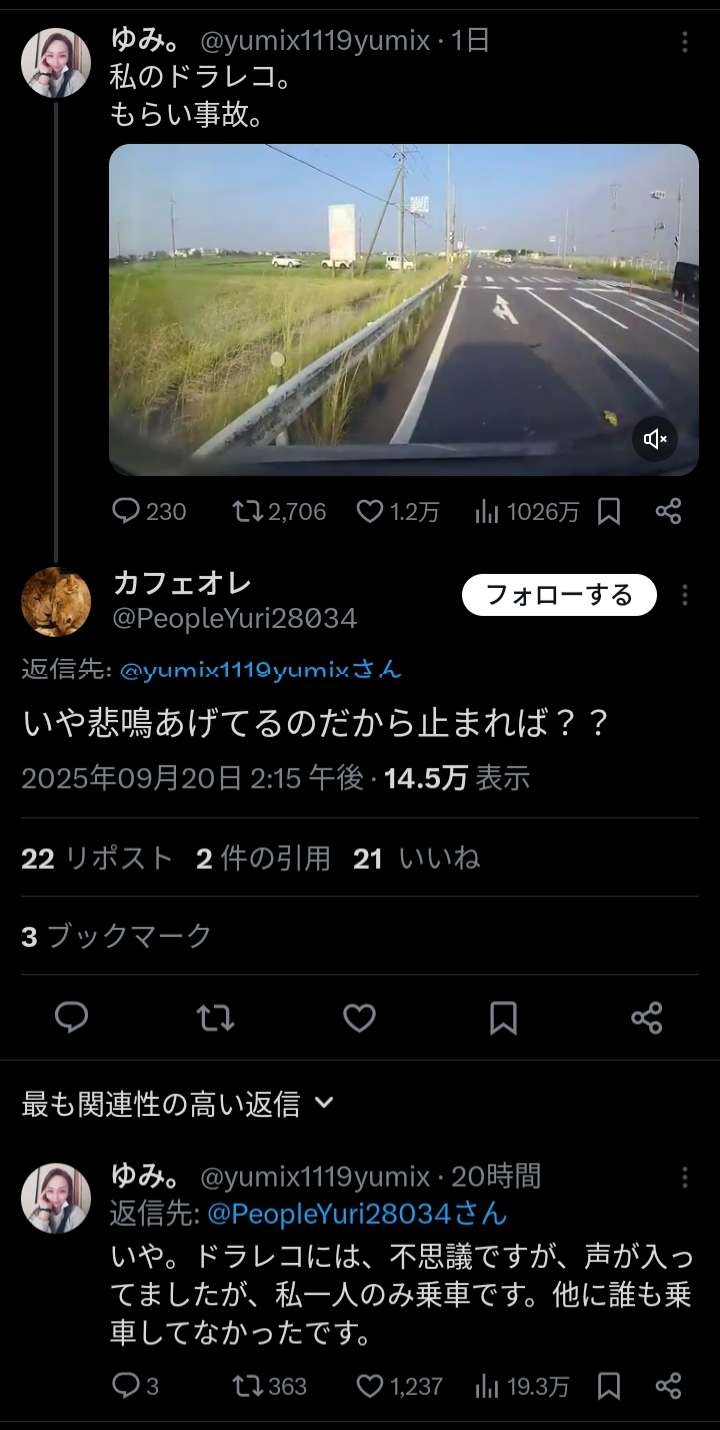Play the dashcam video in the top post
720x1430 pixels.
[x=403, y=309]
